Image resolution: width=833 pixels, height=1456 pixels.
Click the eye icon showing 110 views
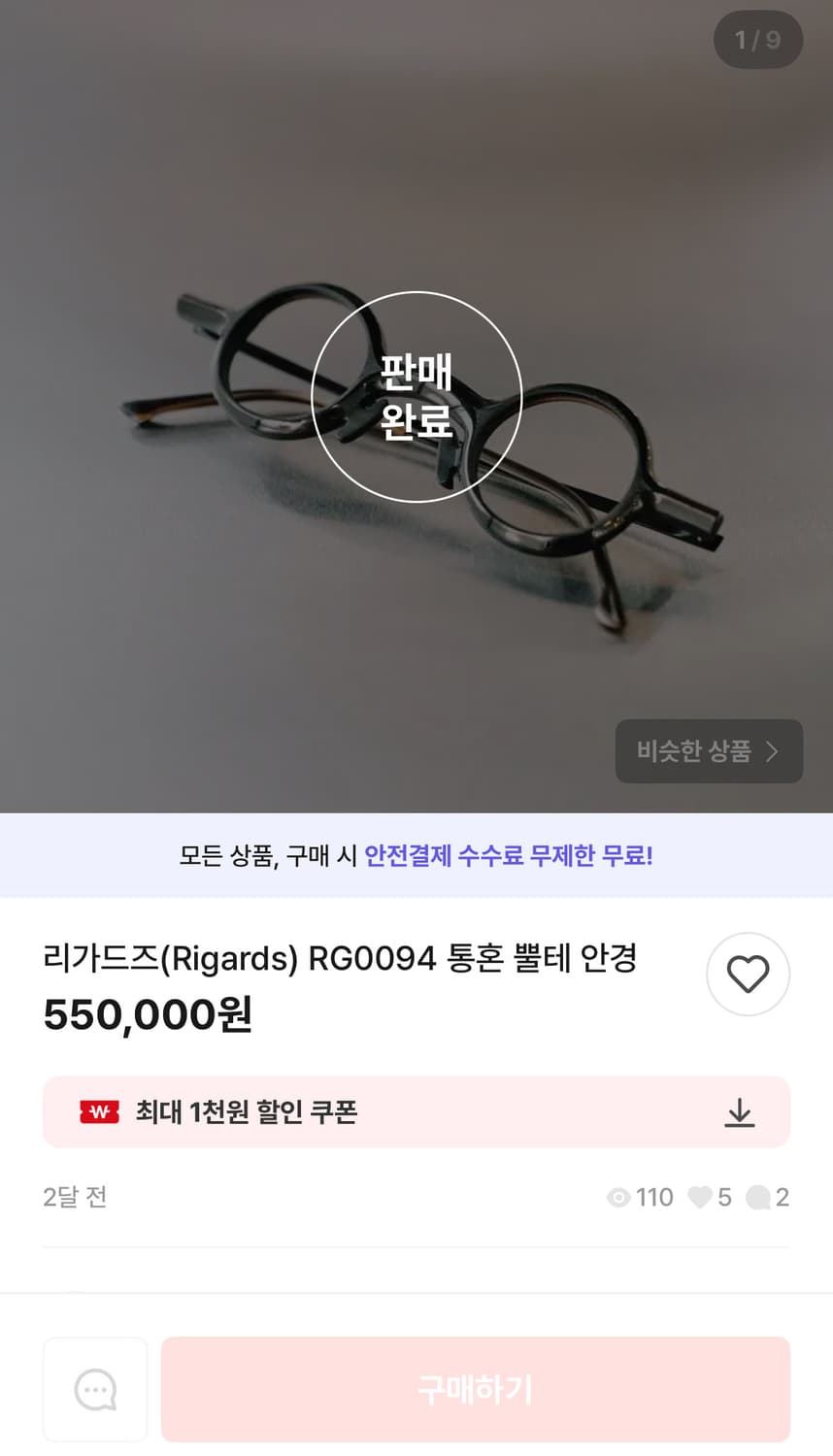coord(618,1198)
